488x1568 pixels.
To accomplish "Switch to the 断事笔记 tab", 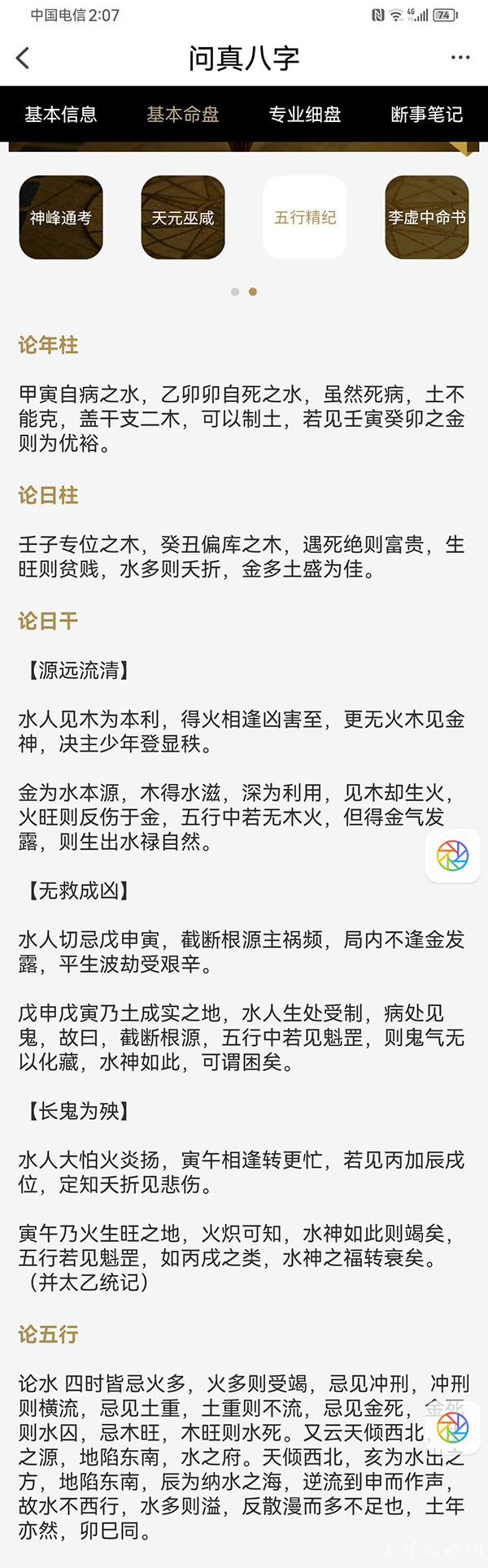I will point(427,115).
